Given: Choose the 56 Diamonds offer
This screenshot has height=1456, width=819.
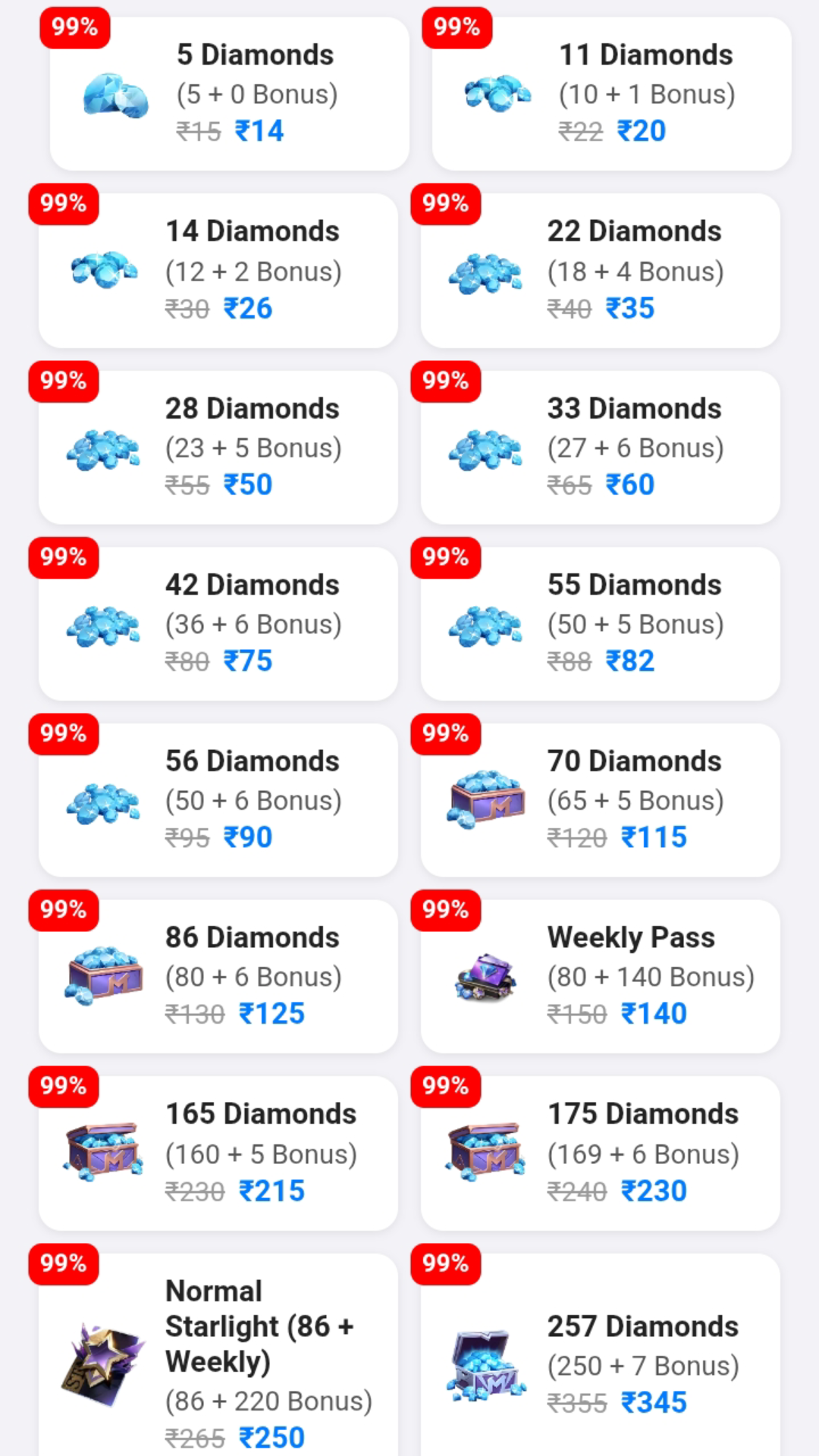Looking at the screenshot, I should [218, 800].
